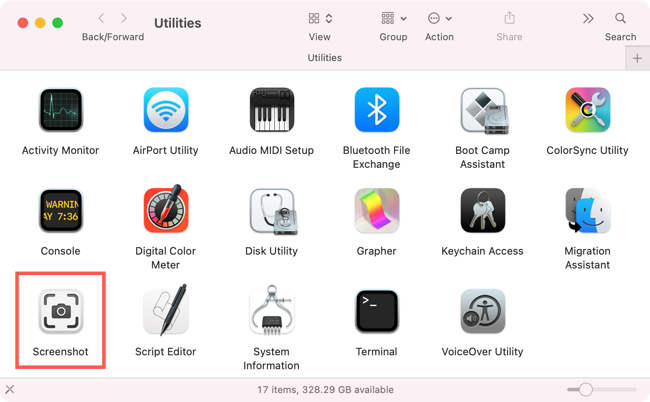Viewport: 650px width, 402px height.
Task: Expand the toolbar overflow chevrons
Action: pyautogui.click(x=588, y=18)
